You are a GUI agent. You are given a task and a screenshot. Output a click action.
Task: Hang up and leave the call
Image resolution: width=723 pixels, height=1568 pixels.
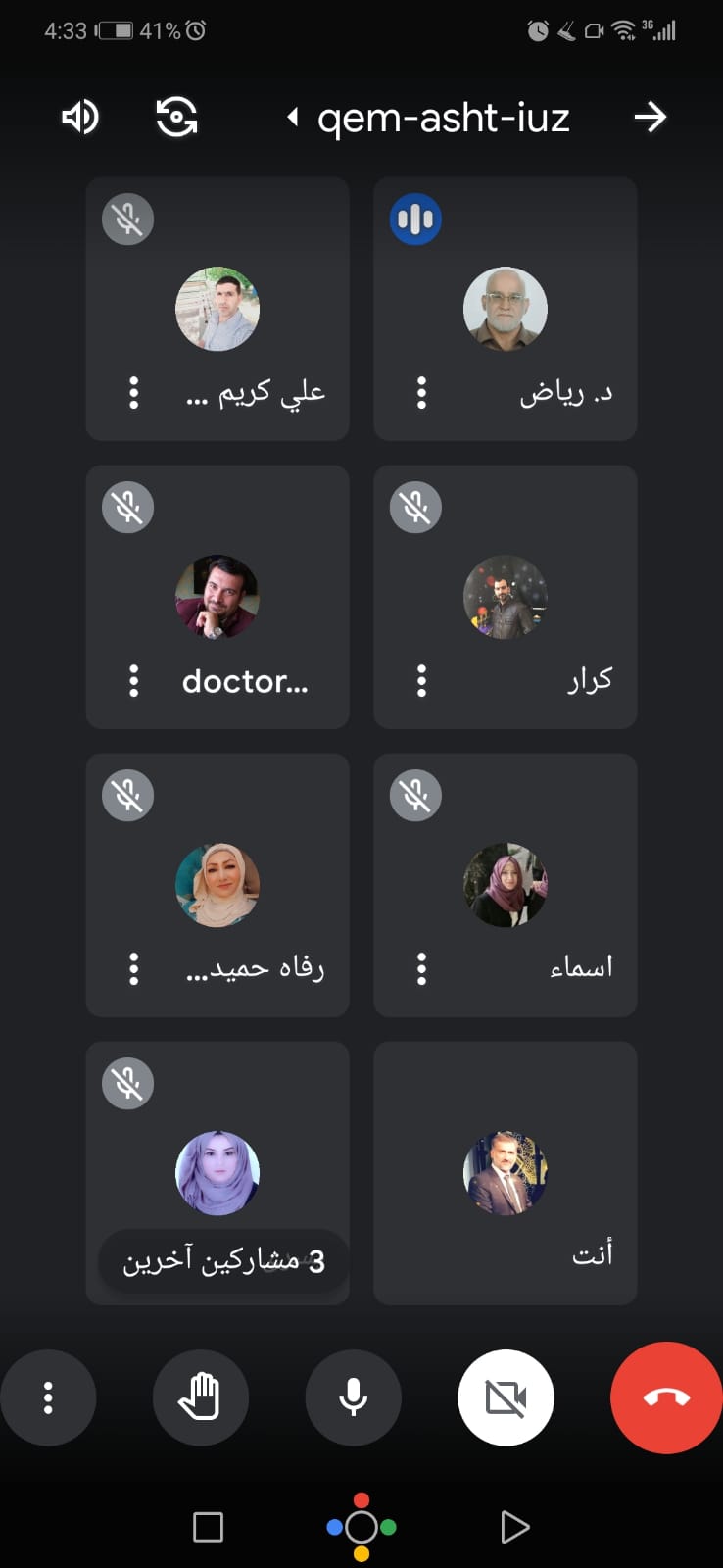pos(666,1397)
